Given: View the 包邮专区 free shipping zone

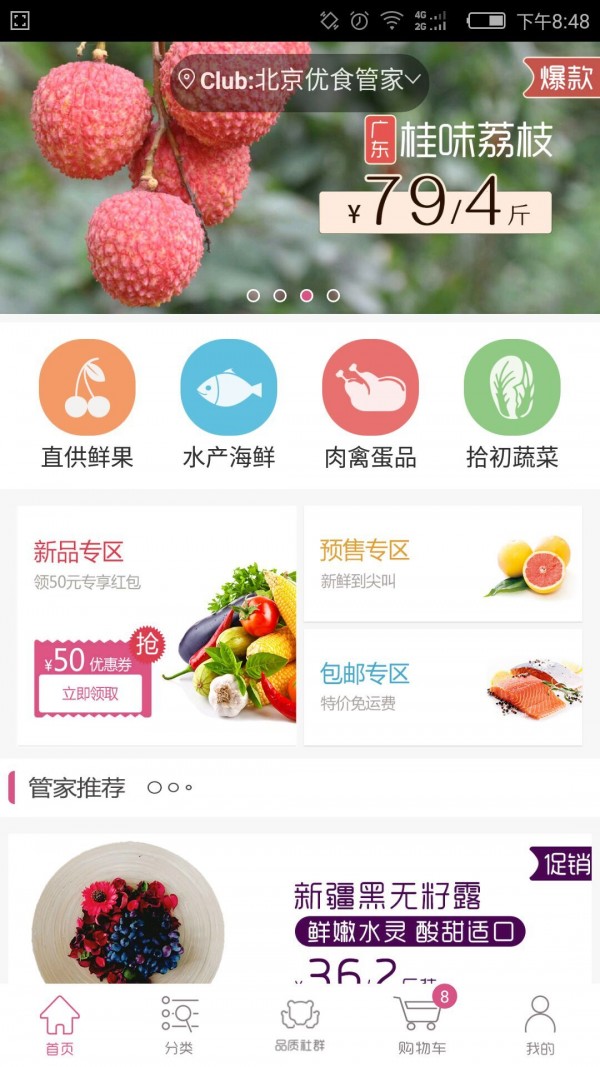Looking at the screenshot, I should click(x=443, y=687).
